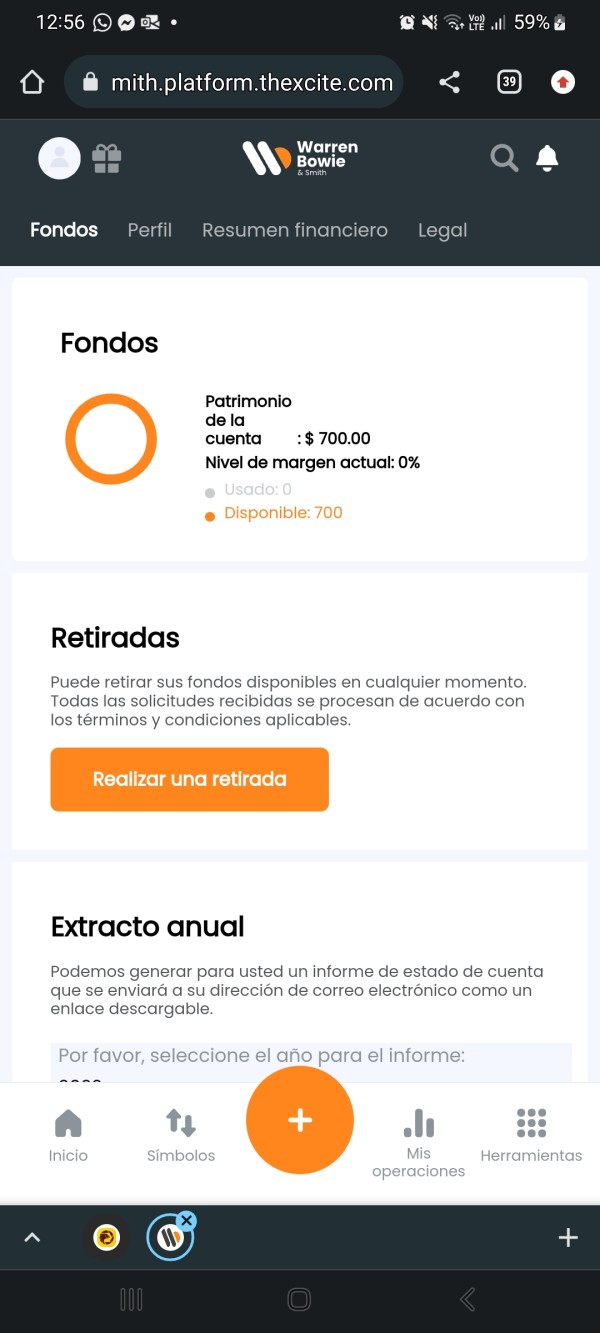Open the search magnifier icon
The width and height of the screenshot is (600, 1333).
[x=504, y=158]
